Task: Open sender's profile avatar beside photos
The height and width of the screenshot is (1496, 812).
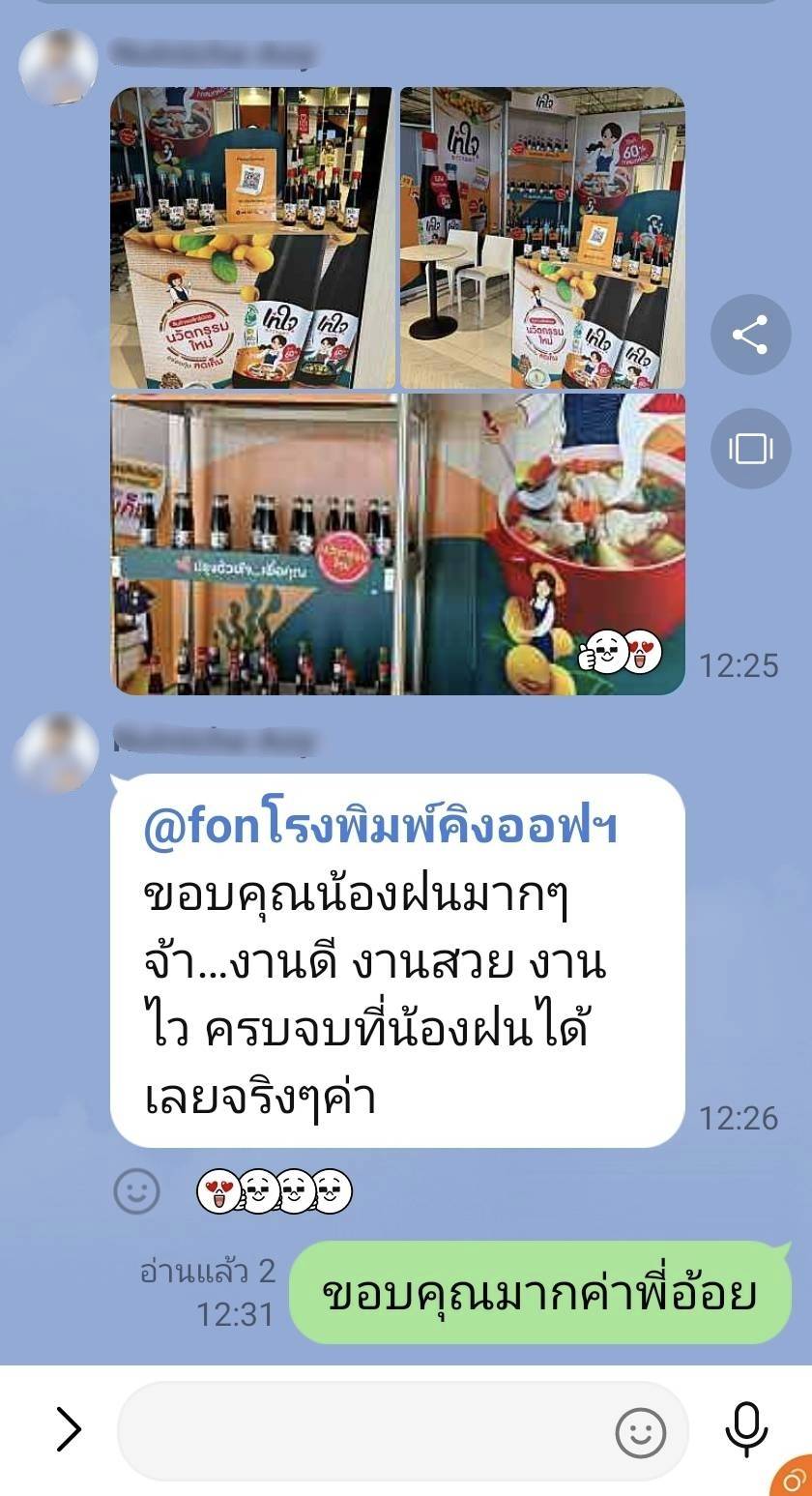Action: 57,65
